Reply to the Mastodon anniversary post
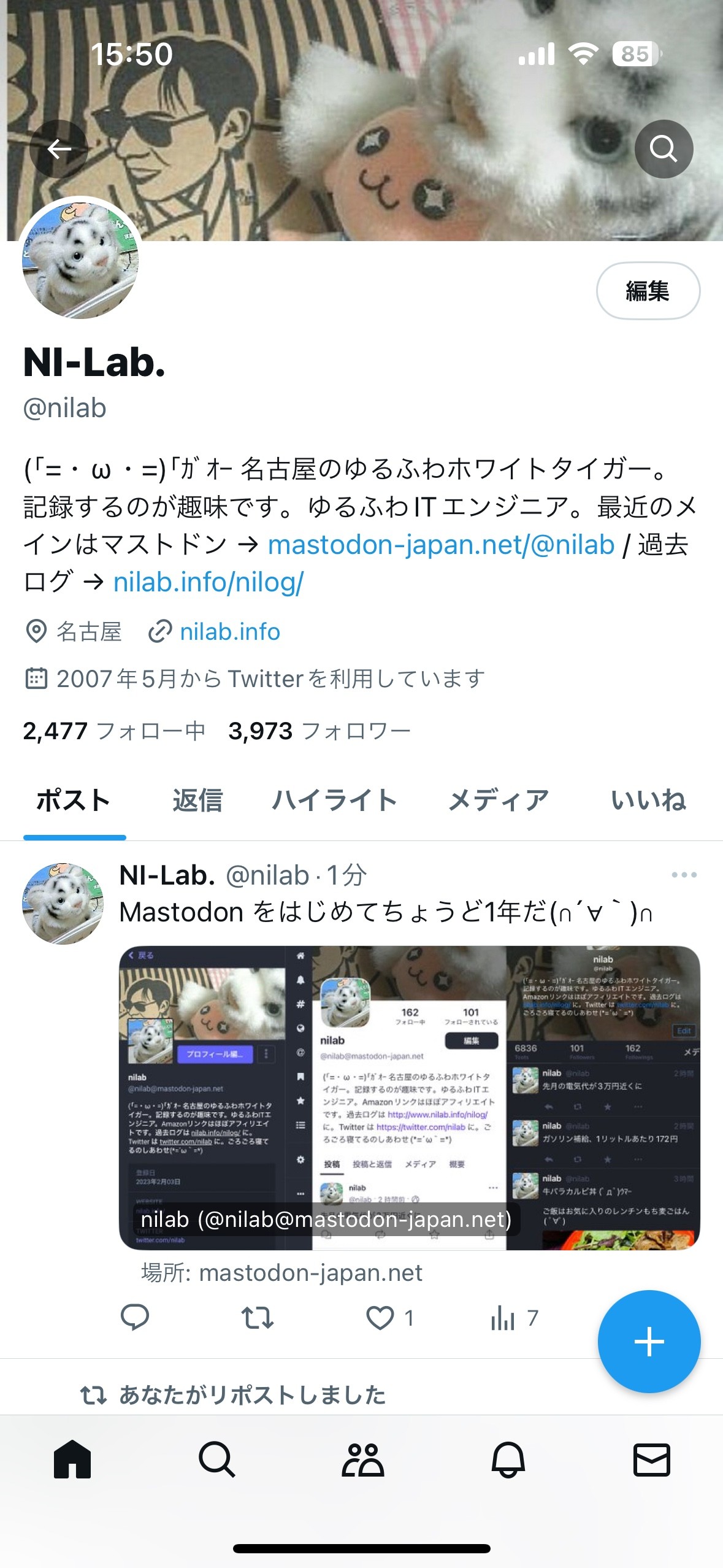This screenshot has width=723, height=1568. 135,1317
